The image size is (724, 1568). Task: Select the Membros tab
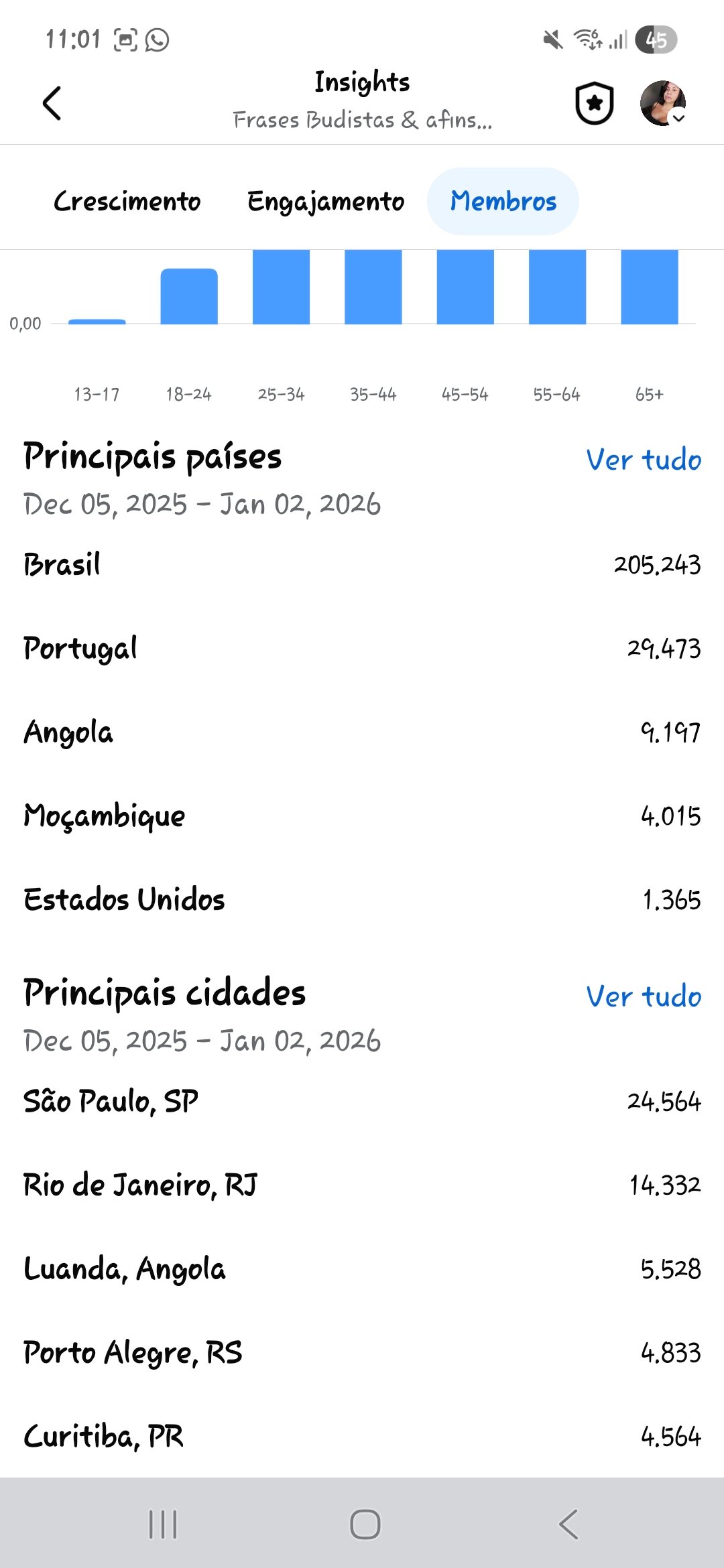tap(503, 202)
